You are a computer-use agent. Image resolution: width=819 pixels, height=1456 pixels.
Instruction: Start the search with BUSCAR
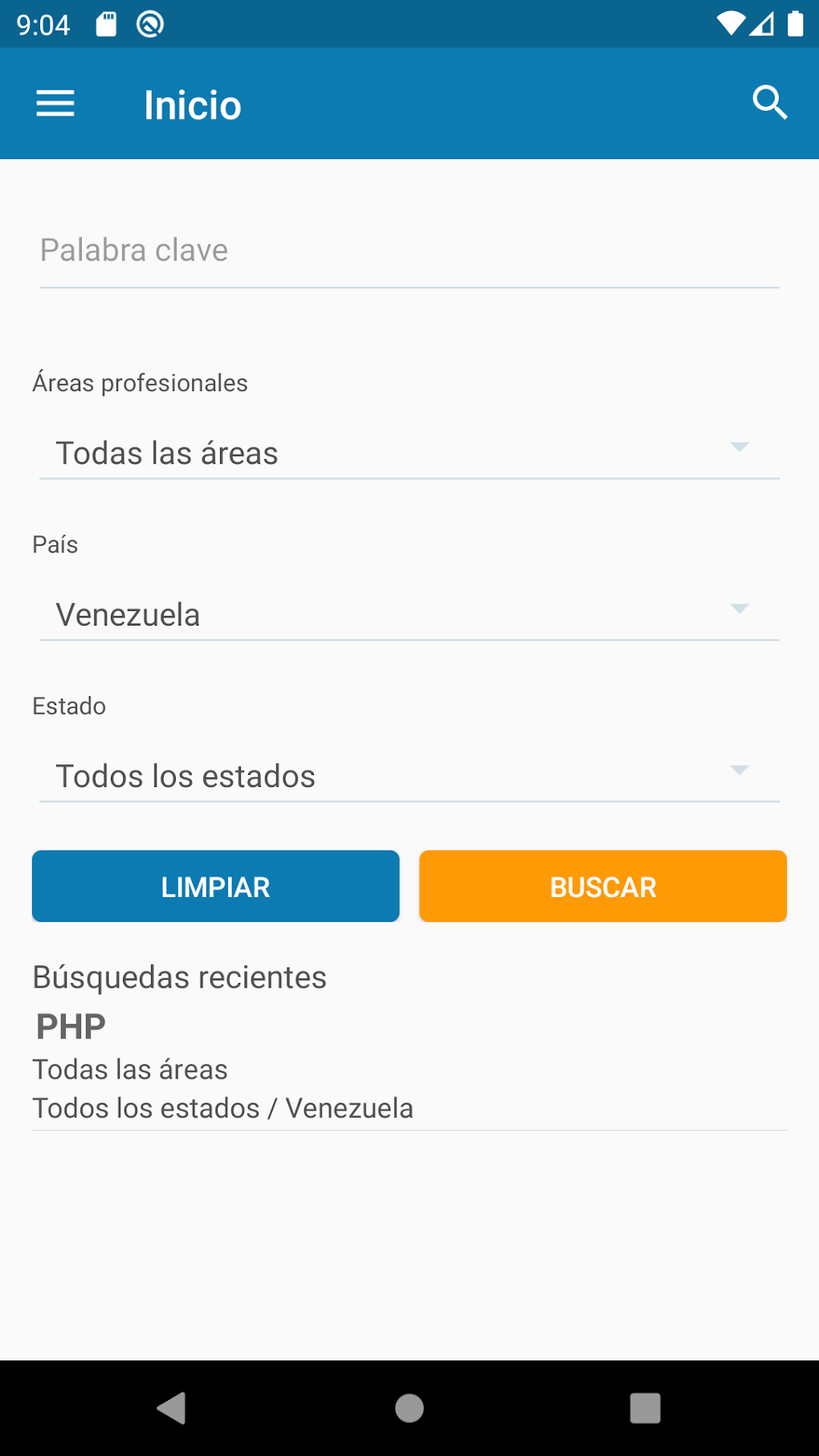pyautogui.click(x=602, y=887)
